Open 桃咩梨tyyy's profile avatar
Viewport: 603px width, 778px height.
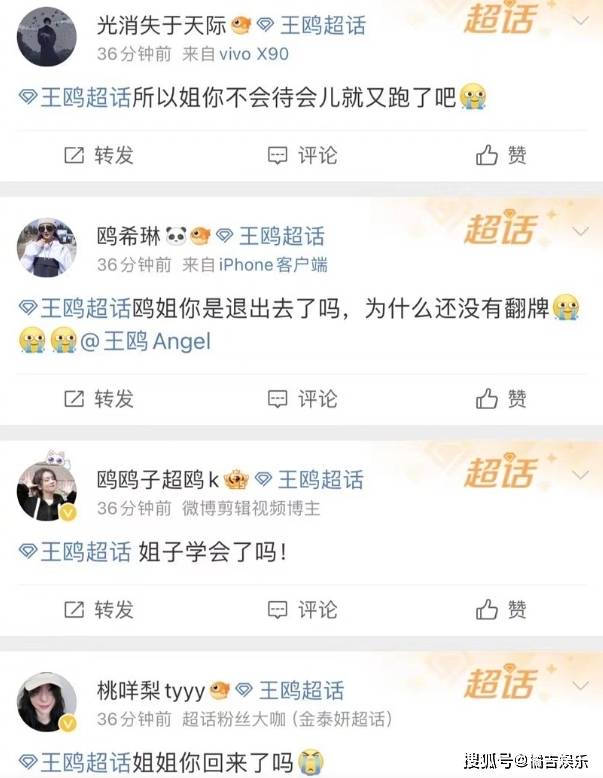pyautogui.click(x=47, y=702)
